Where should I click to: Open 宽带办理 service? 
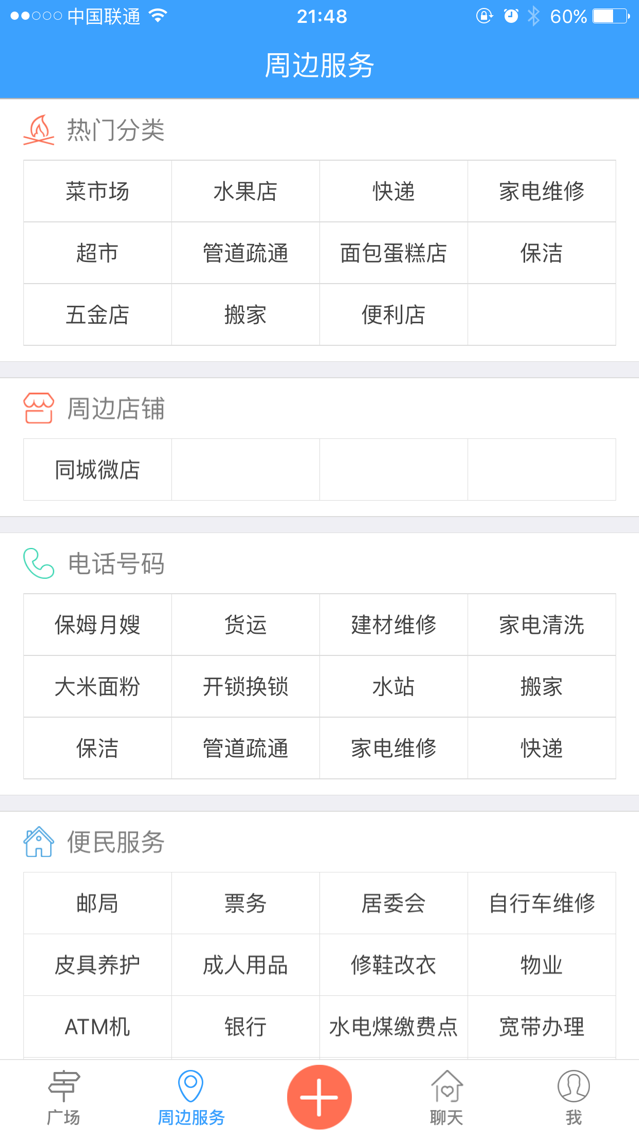(541, 1027)
